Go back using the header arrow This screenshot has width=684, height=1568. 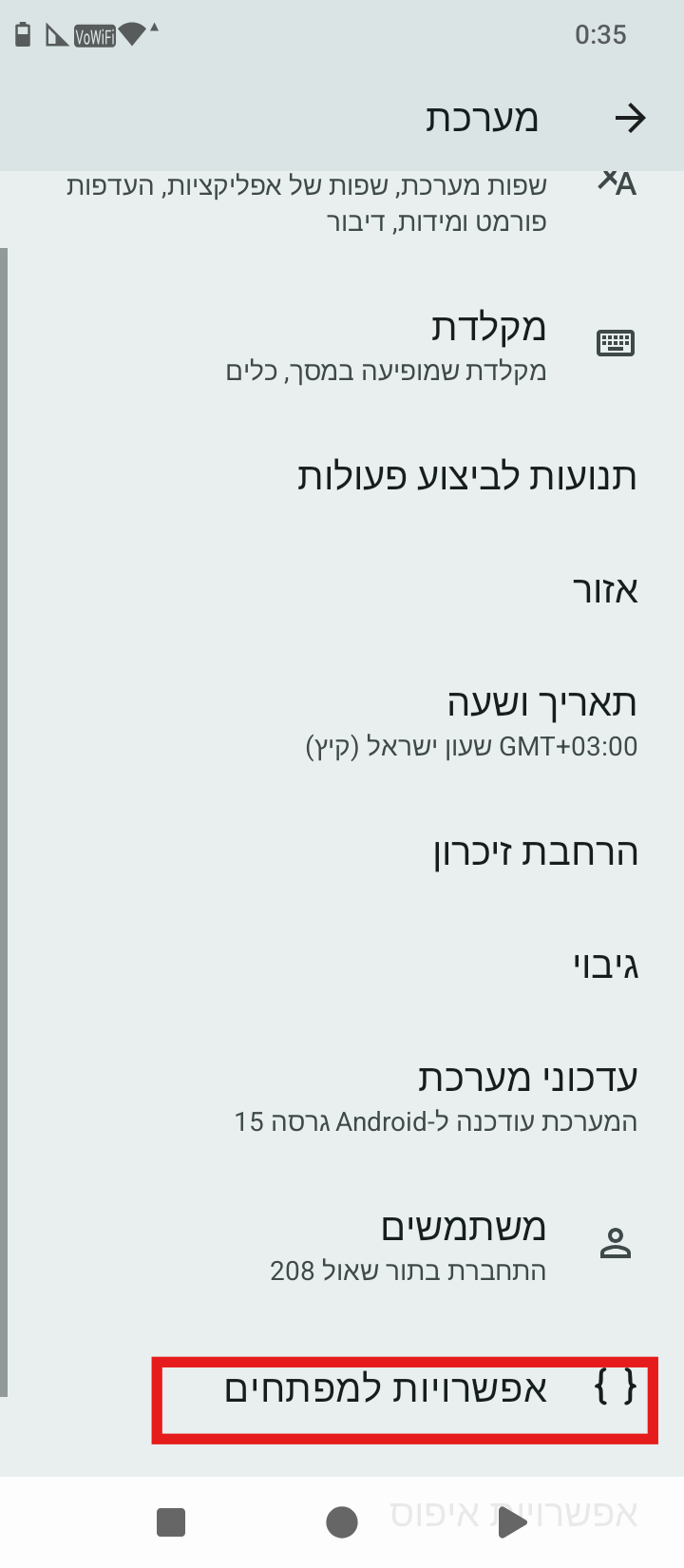pos(630,119)
